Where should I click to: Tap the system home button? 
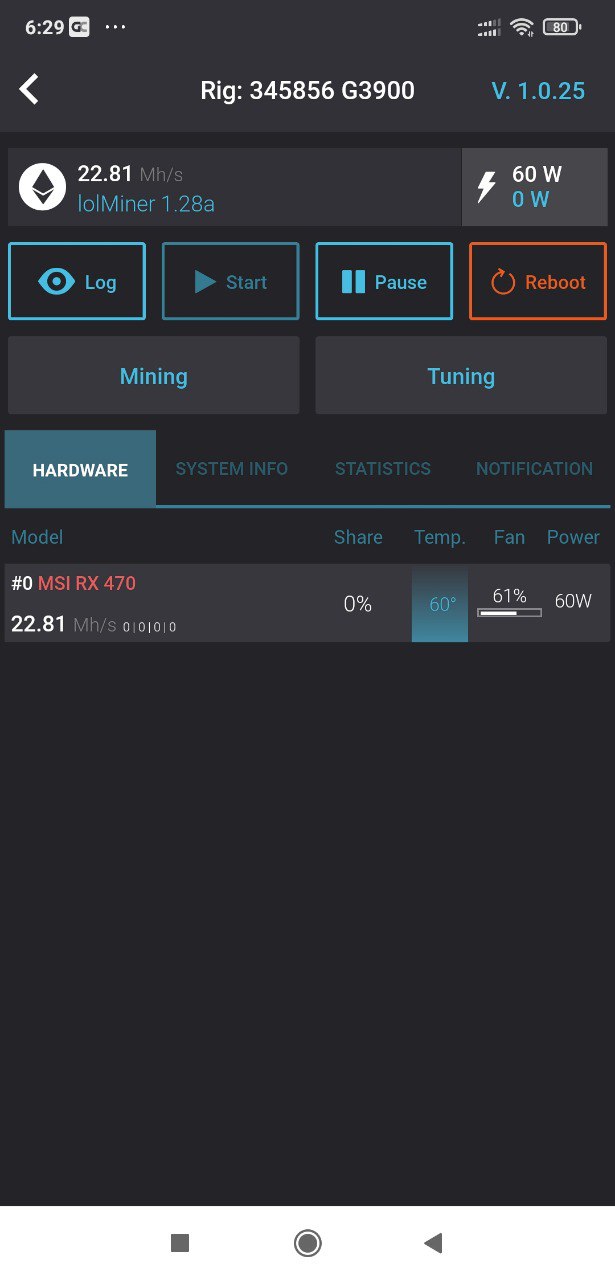307,1243
